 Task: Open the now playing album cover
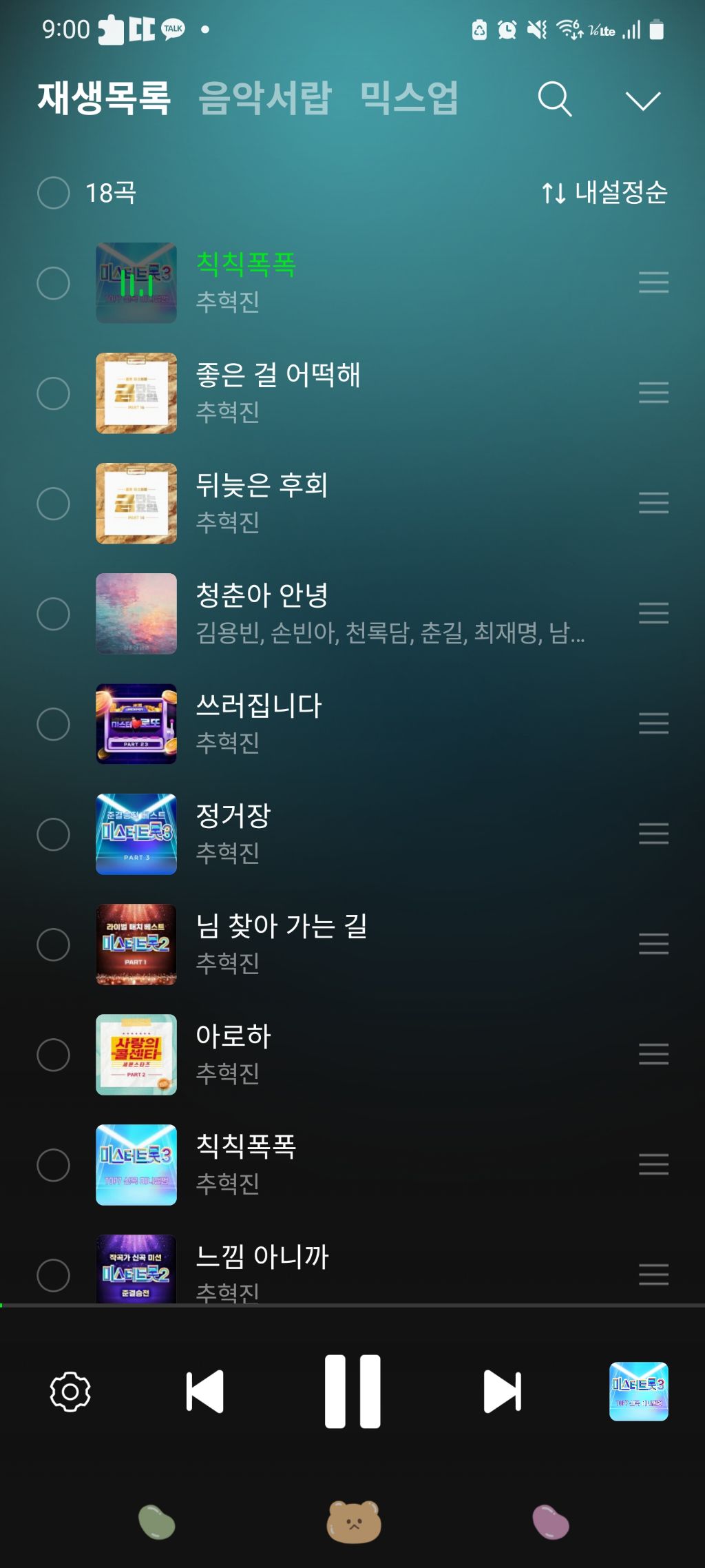tap(638, 1392)
